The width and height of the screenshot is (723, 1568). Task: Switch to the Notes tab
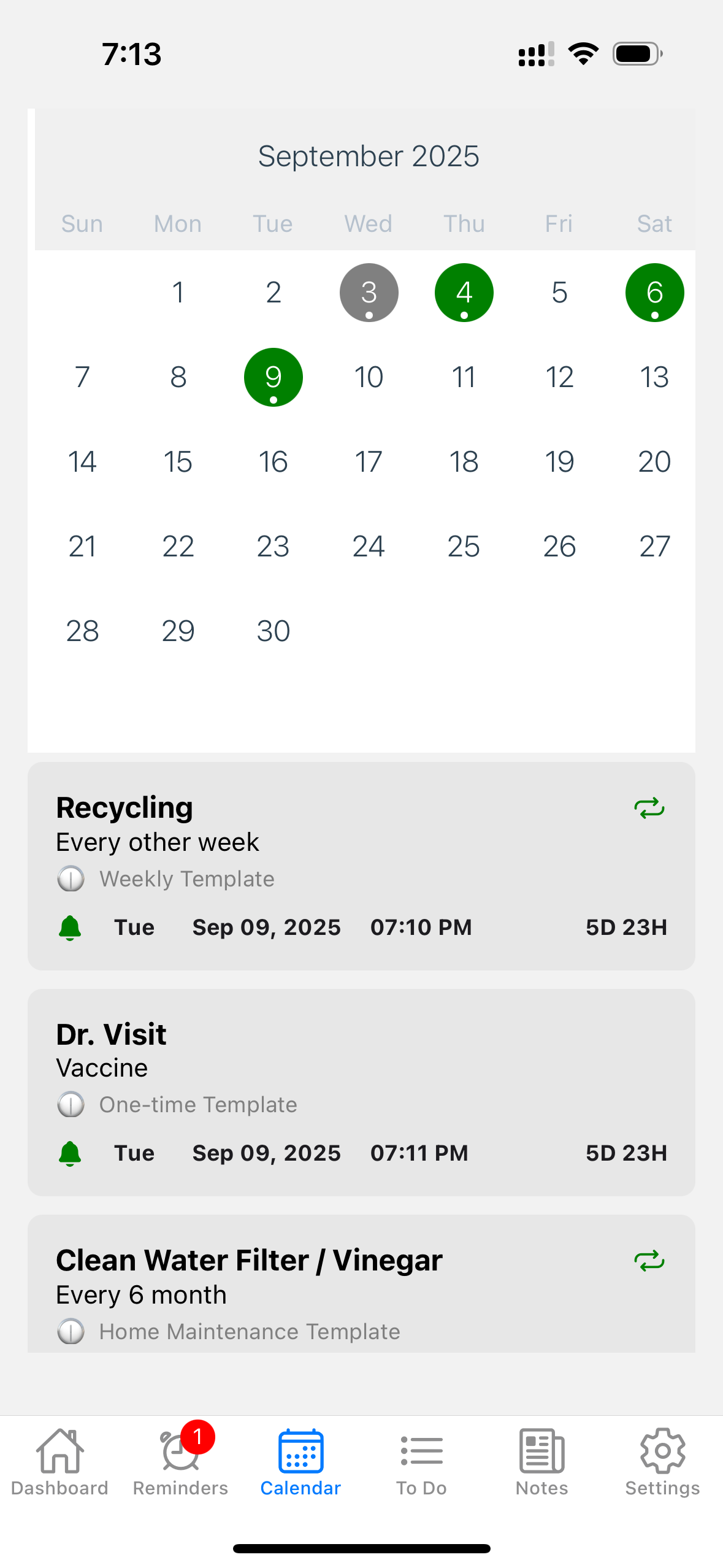click(x=541, y=1463)
